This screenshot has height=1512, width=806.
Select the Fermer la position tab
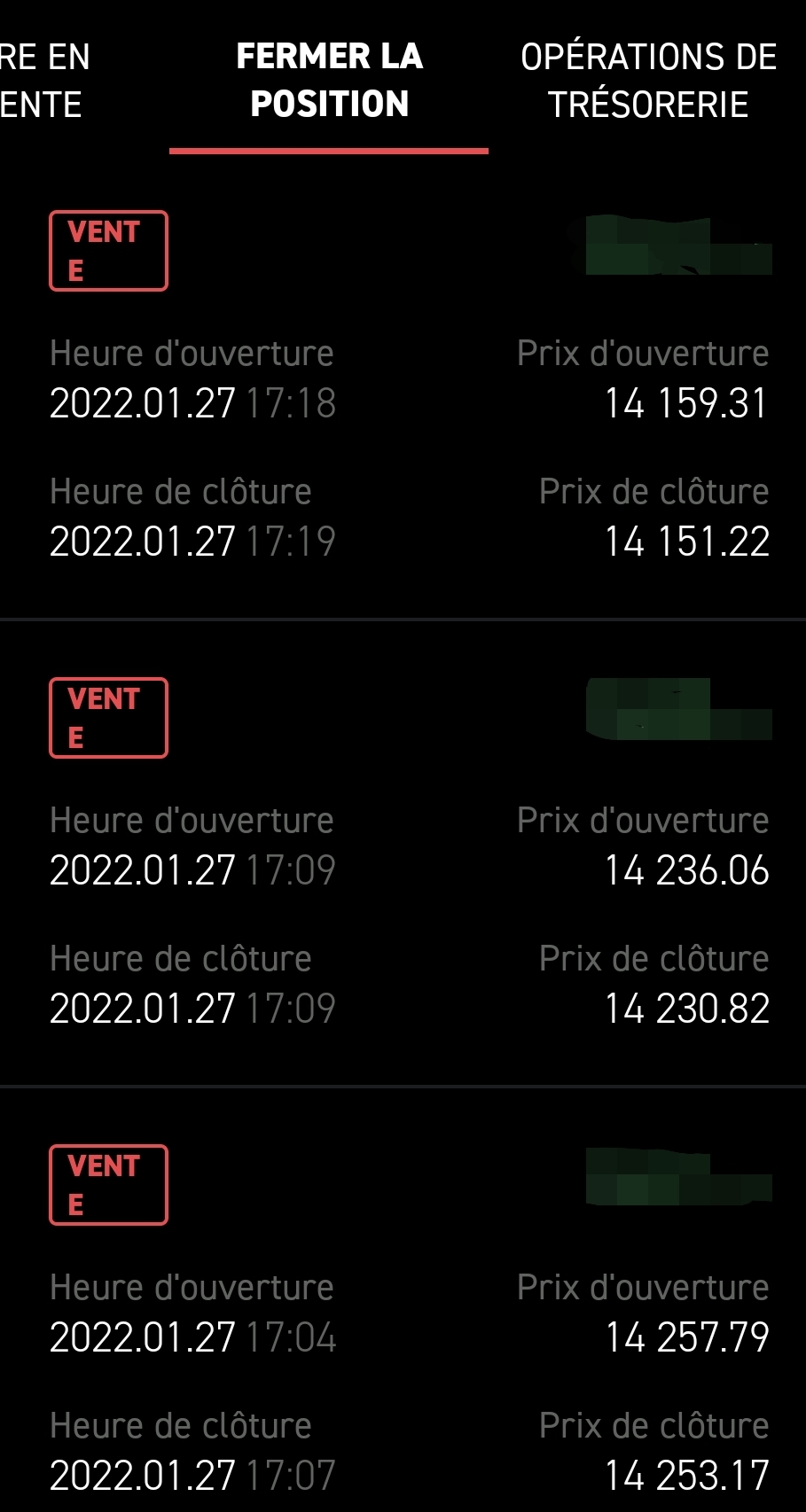point(329,81)
